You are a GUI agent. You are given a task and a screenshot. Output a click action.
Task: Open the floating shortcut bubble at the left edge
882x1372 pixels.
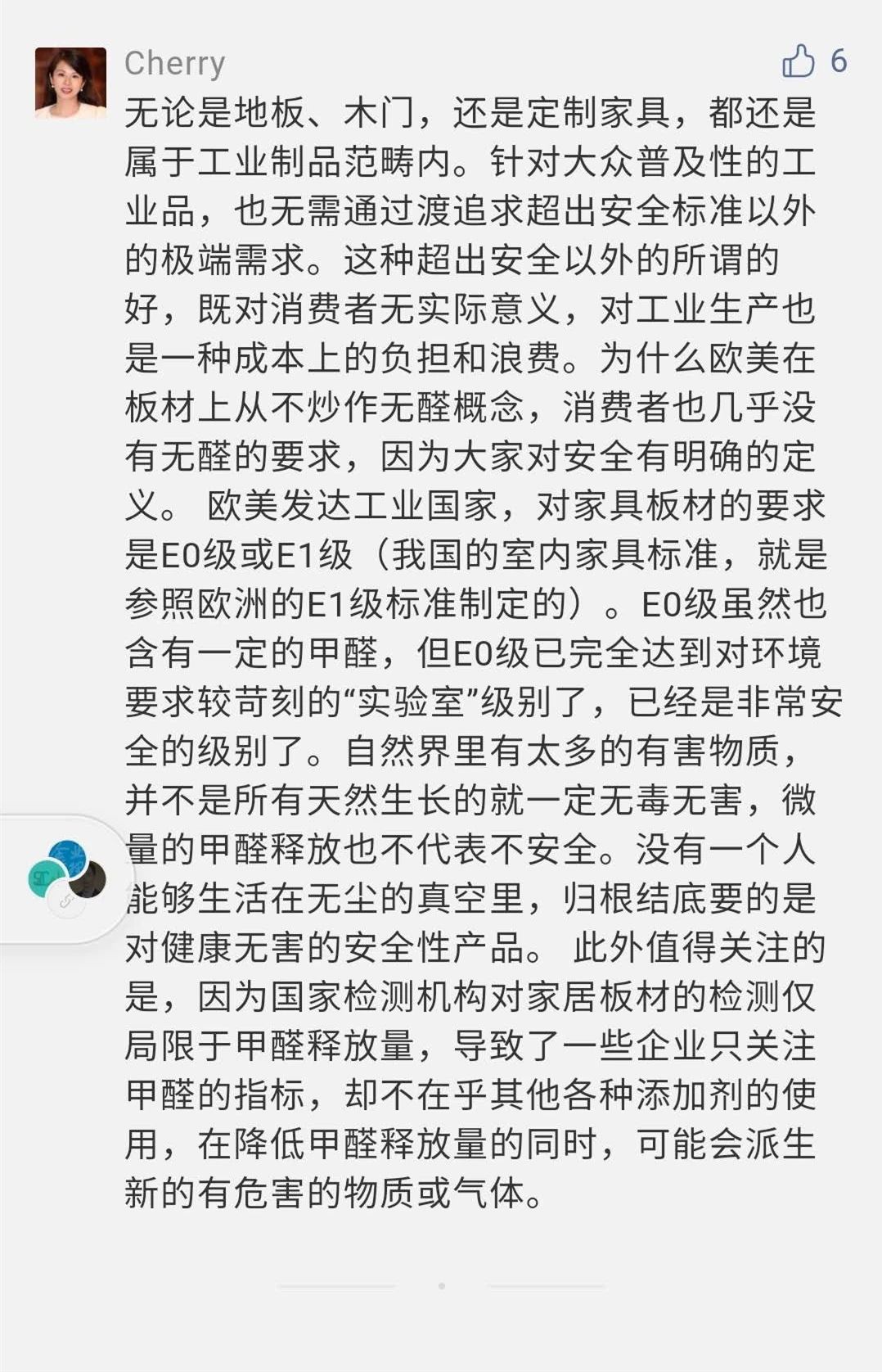(x=65, y=878)
